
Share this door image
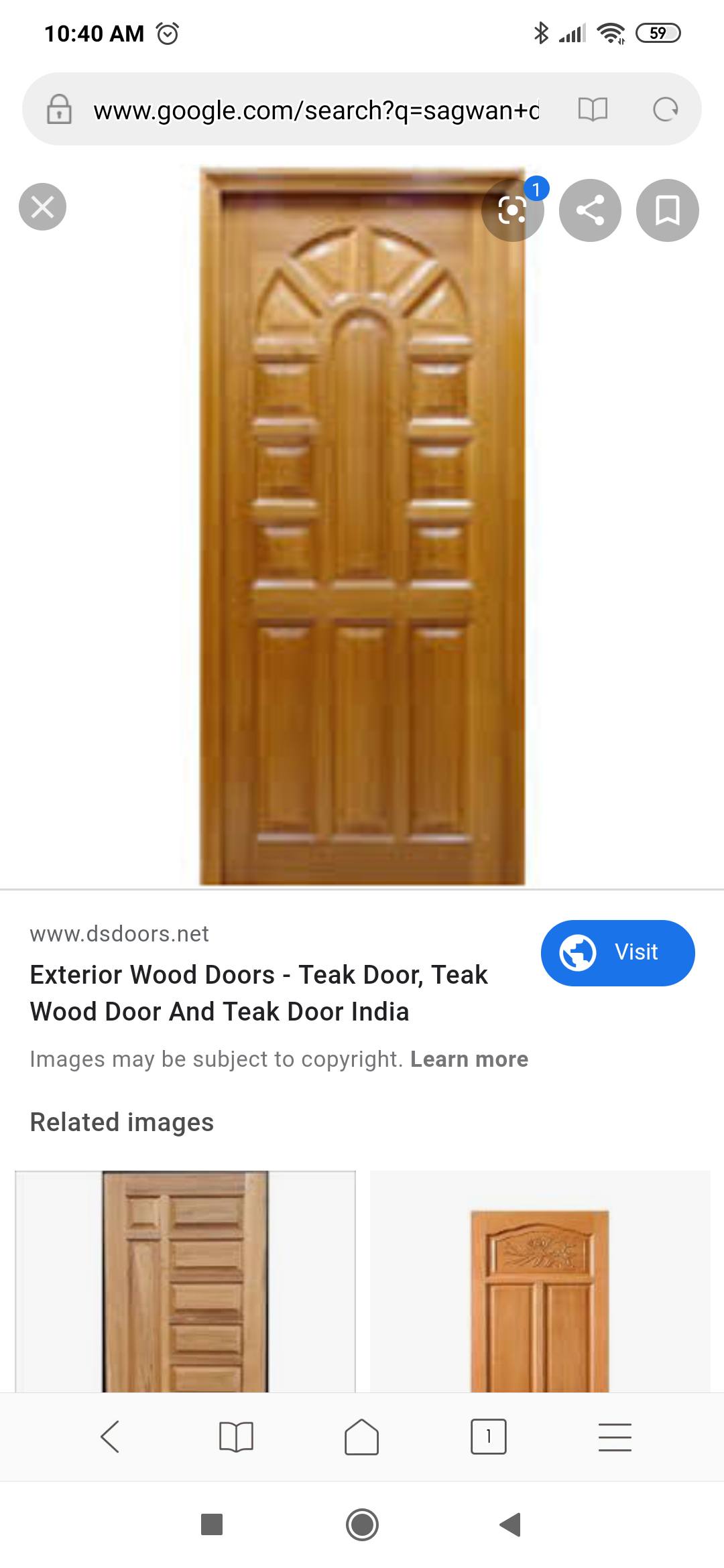590,210
